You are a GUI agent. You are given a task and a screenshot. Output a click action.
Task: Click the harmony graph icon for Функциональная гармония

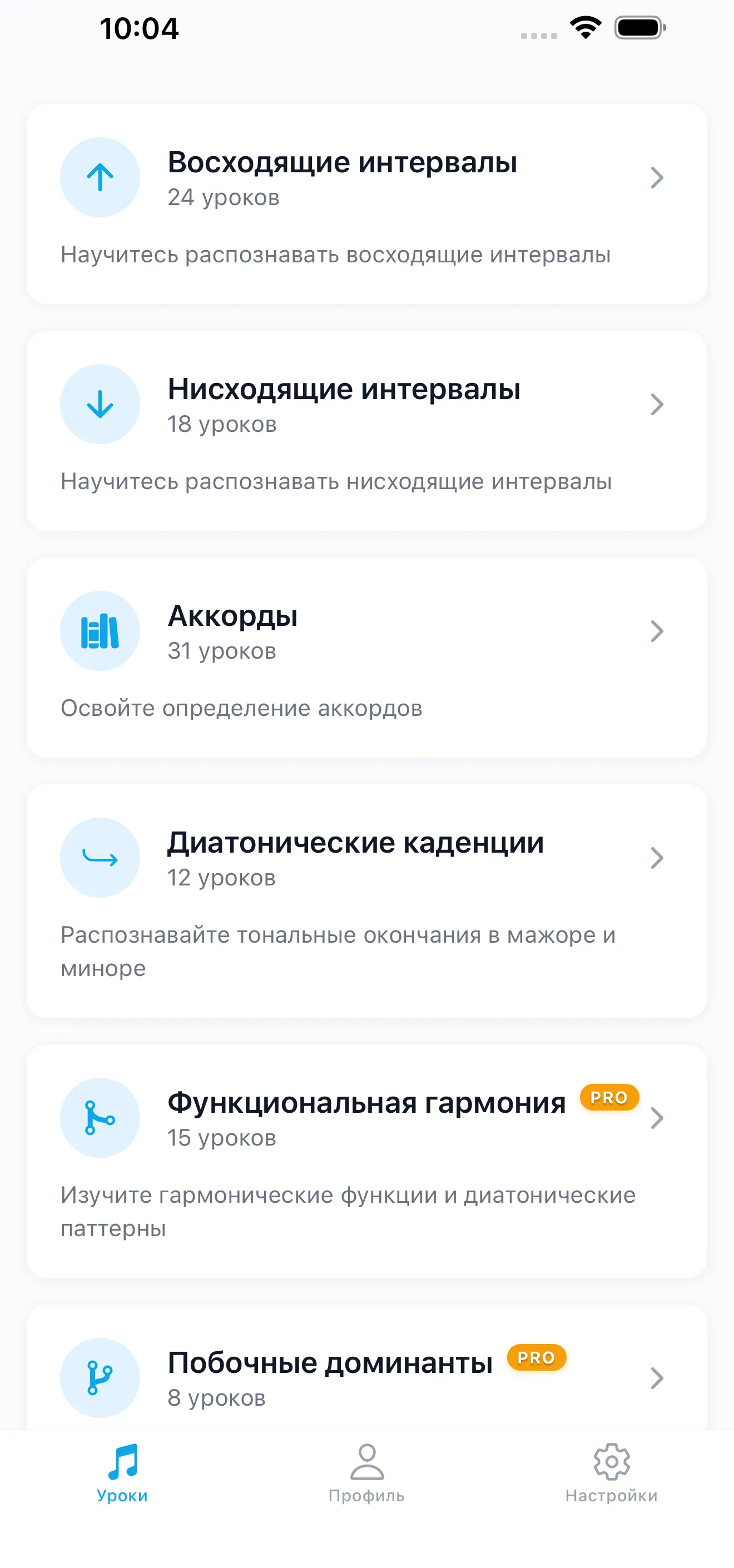[x=100, y=1118]
